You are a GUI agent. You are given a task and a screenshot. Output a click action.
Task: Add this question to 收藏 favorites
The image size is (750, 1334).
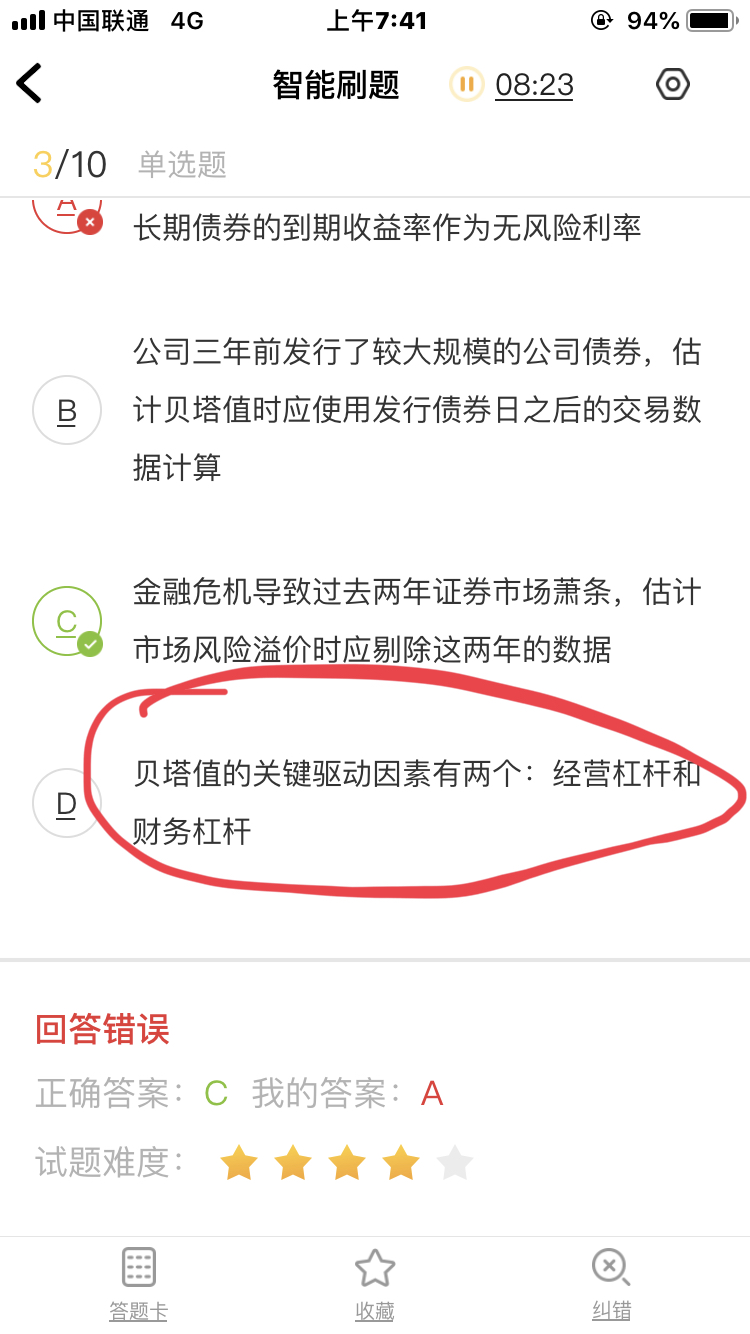click(375, 1284)
